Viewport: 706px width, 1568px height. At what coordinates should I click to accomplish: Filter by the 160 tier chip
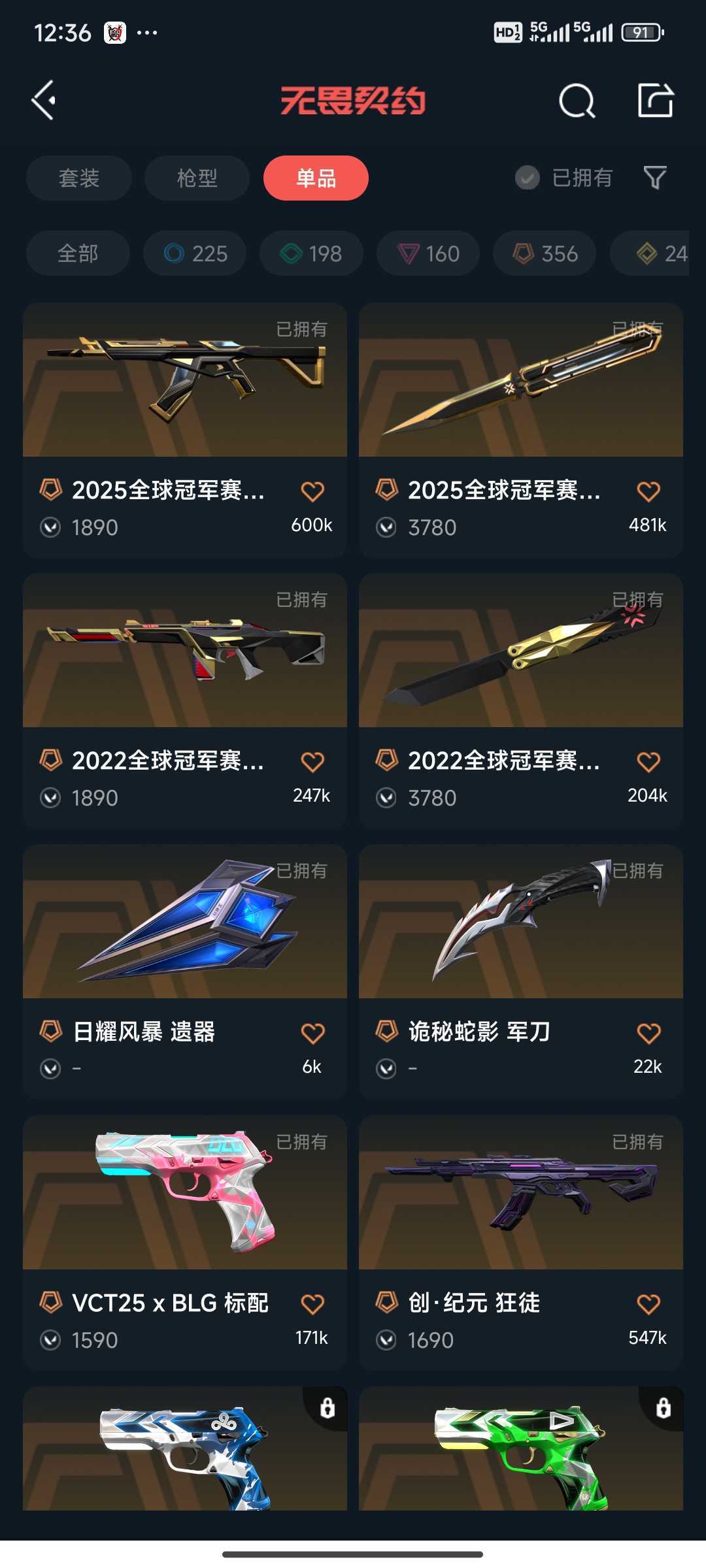pos(428,253)
